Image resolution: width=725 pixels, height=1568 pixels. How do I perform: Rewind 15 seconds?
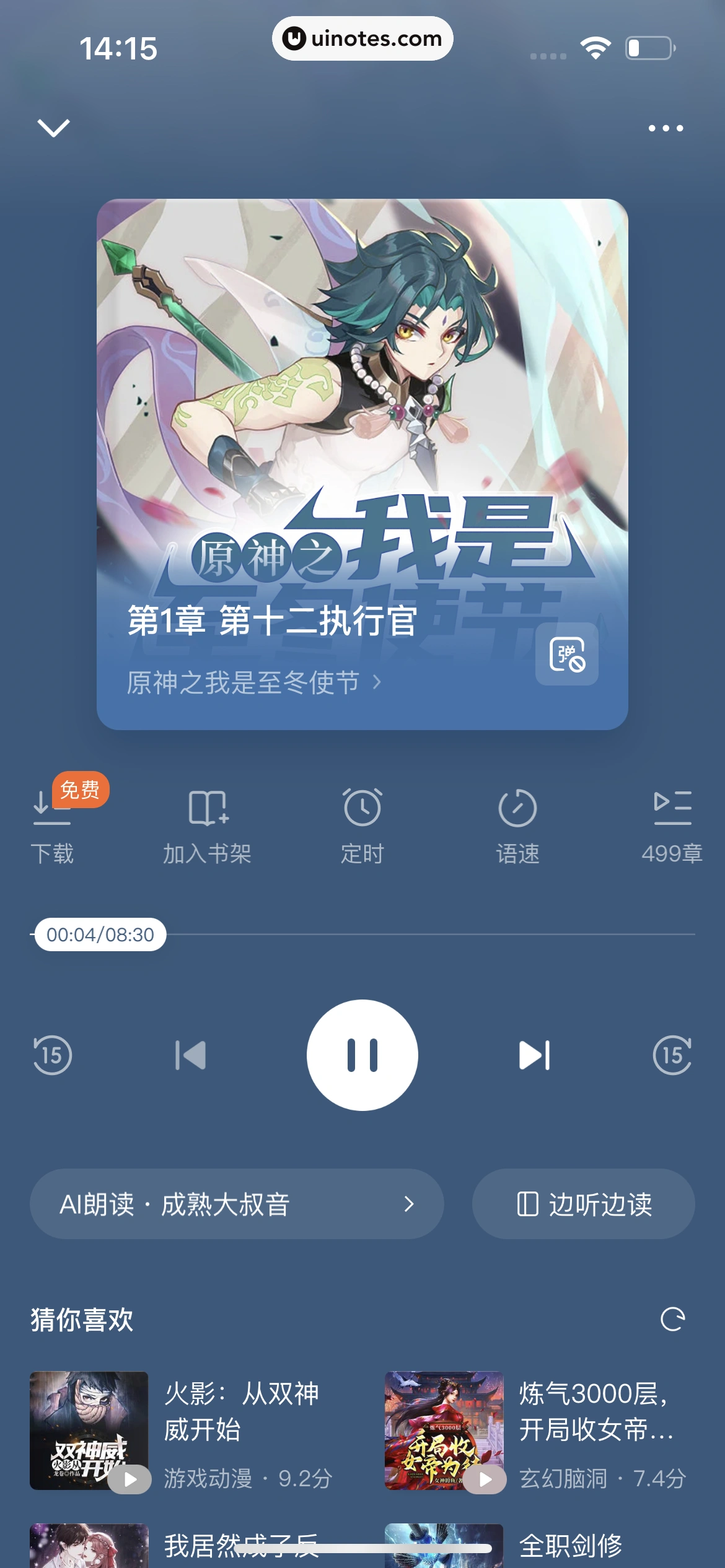click(53, 1055)
